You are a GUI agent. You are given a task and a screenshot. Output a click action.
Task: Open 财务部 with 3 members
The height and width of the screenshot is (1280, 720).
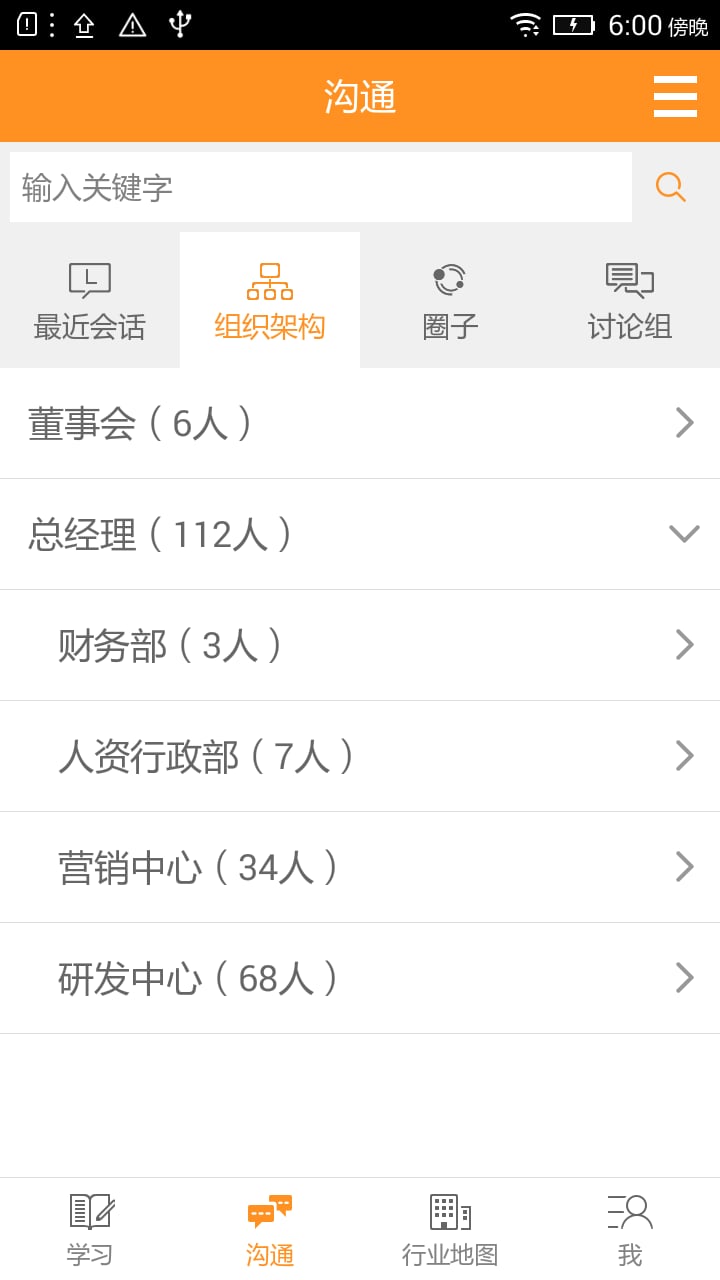[360, 645]
